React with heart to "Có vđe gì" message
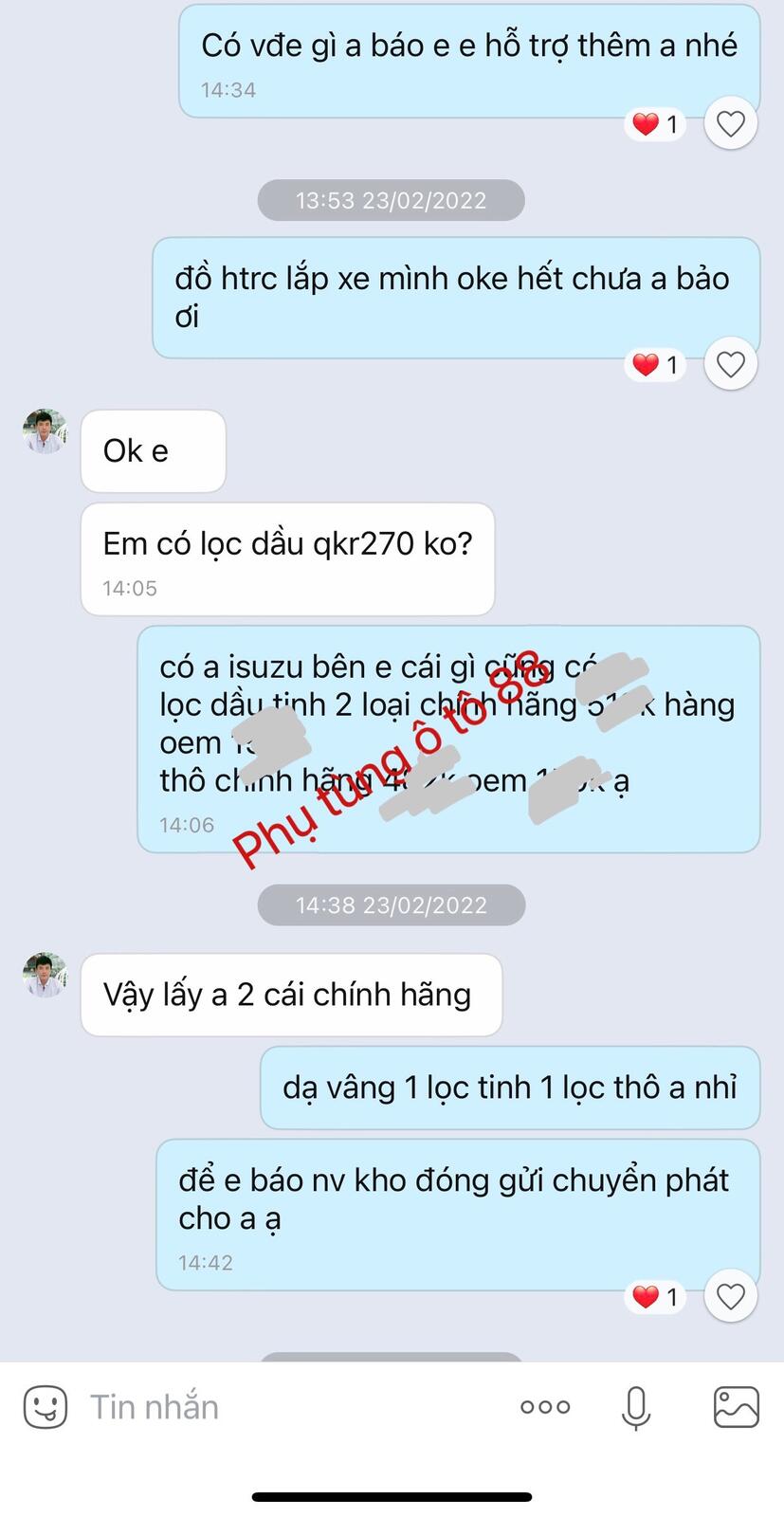This screenshot has width=784, height=1517. click(x=730, y=123)
